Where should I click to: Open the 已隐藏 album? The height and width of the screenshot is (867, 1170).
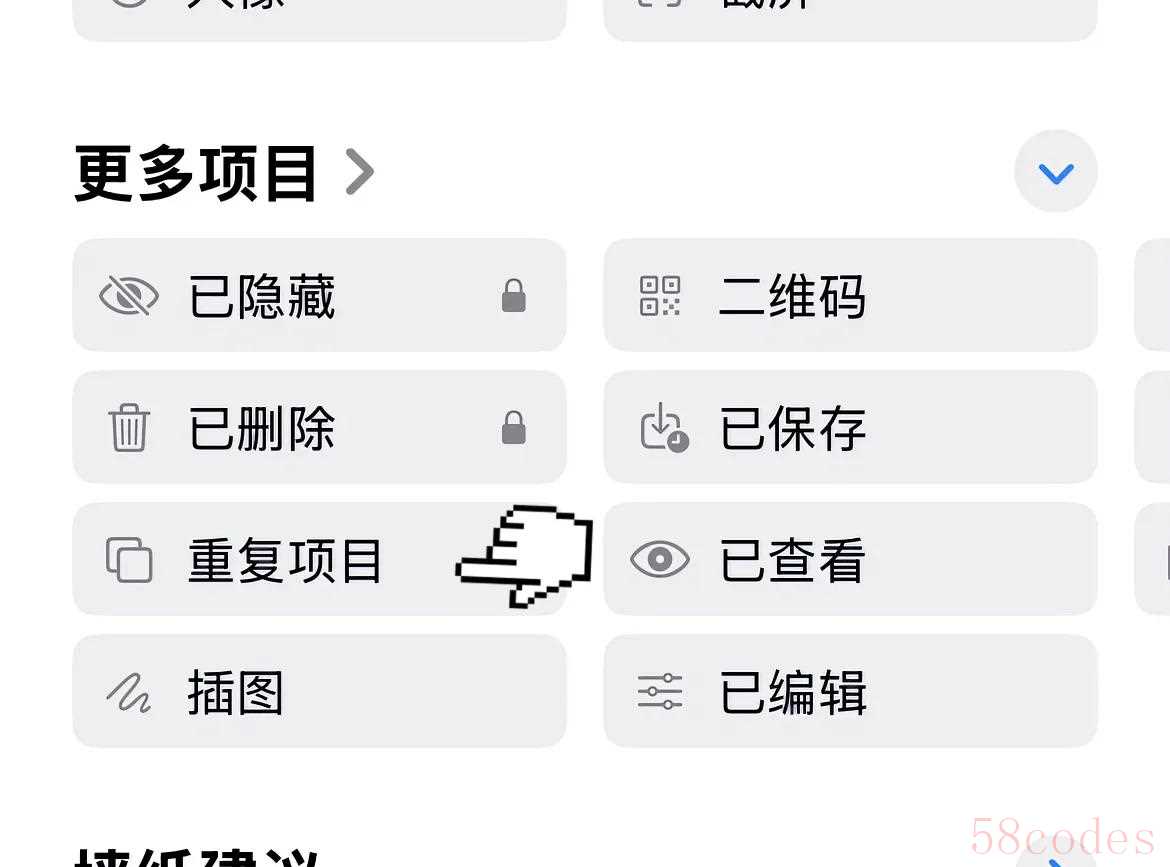tap(319, 296)
